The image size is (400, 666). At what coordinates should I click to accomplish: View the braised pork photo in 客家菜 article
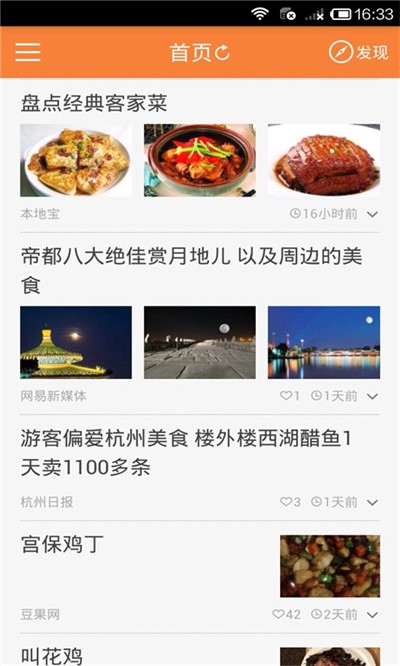click(x=324, y=160)
